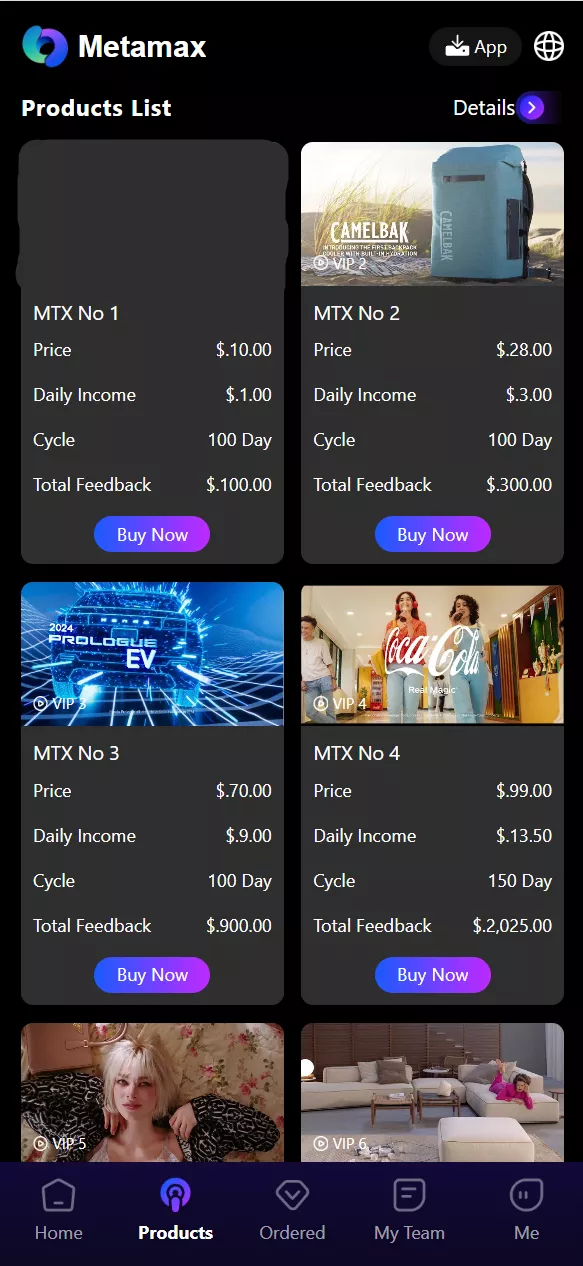Open the Prologue EV VIP 3 image
Screen dimensions: 583x1266
point(152,654)
